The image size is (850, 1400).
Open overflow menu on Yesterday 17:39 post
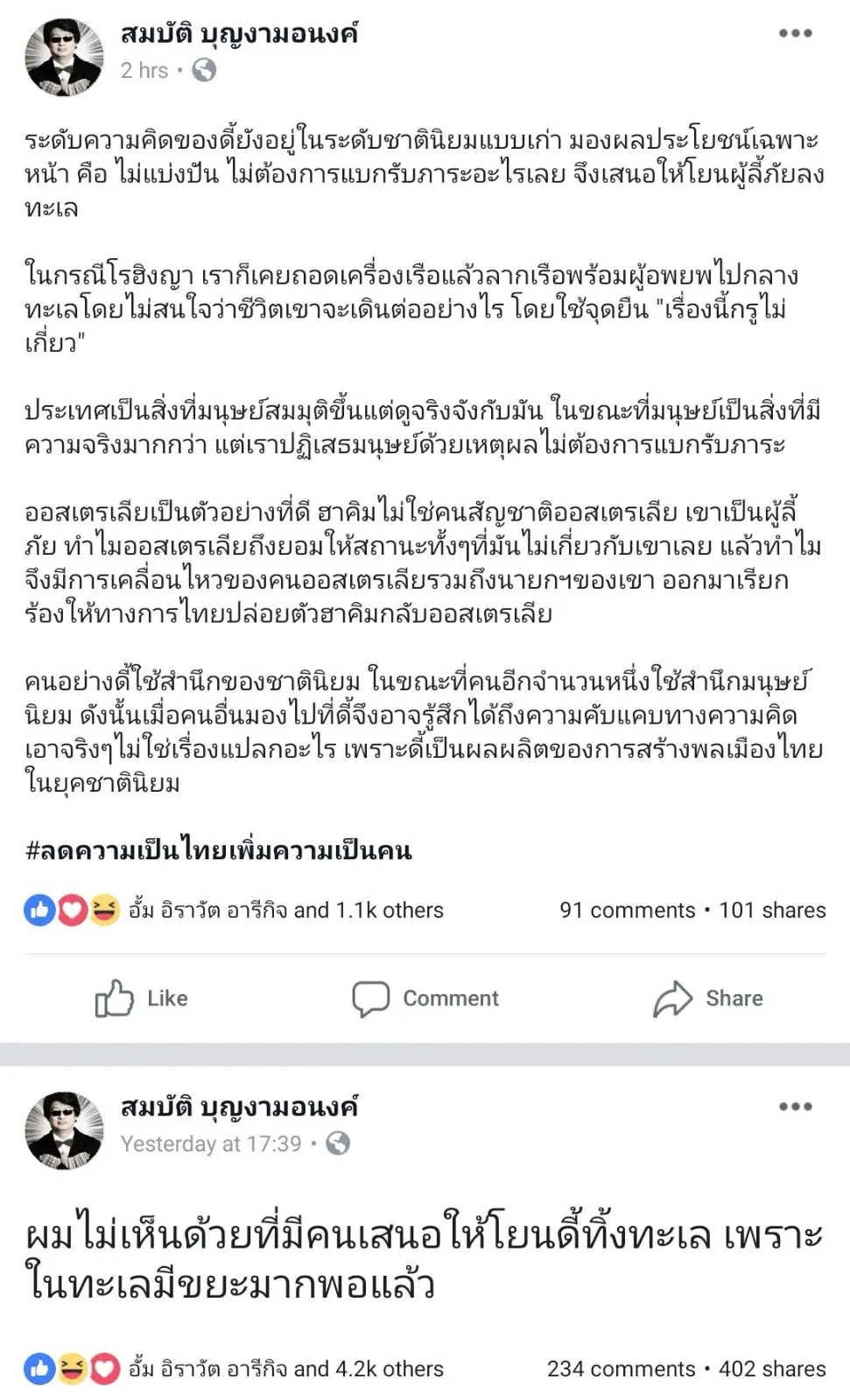795,1107
